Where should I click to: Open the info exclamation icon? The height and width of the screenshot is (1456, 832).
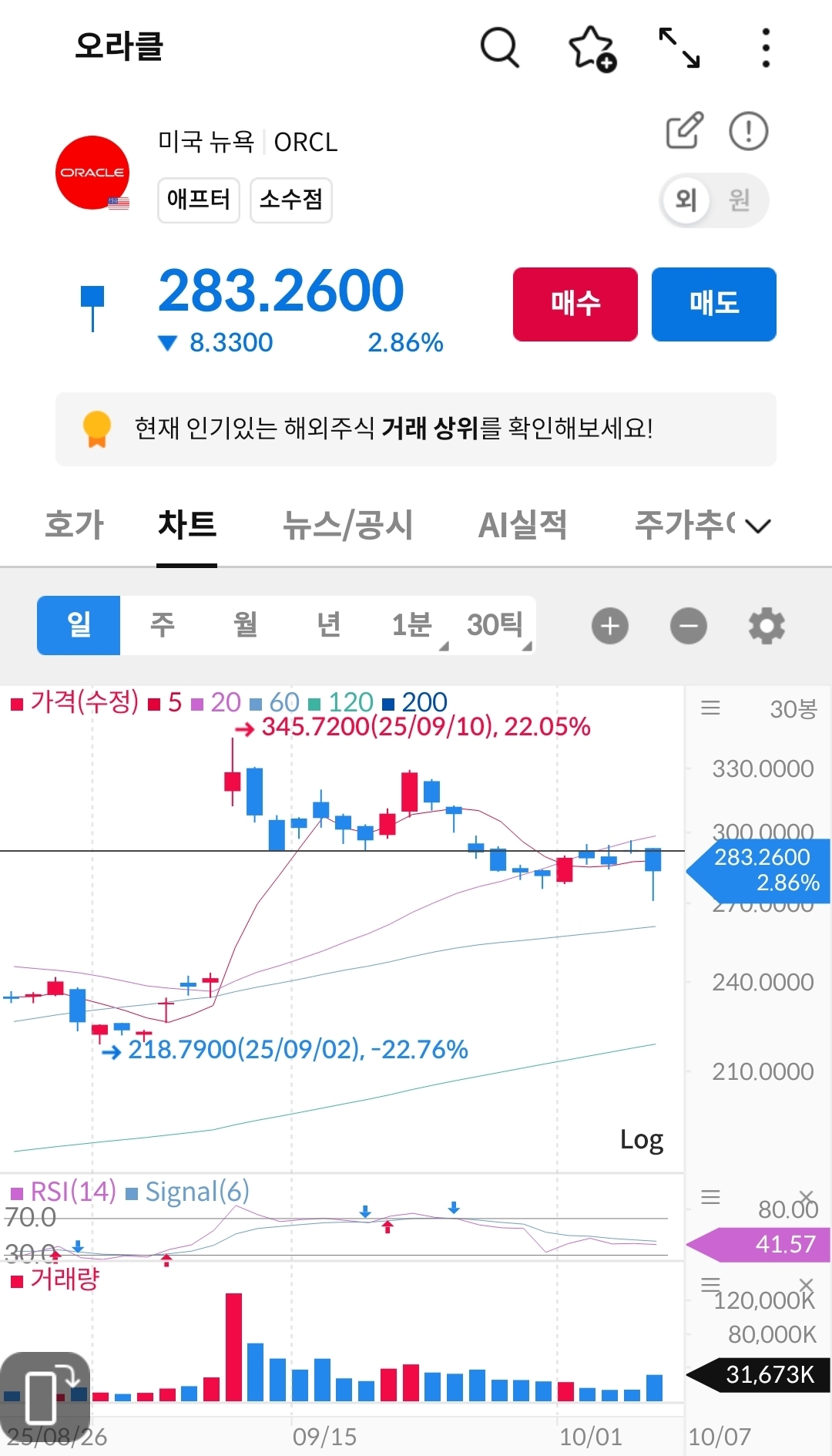click(x=748, y=130)
